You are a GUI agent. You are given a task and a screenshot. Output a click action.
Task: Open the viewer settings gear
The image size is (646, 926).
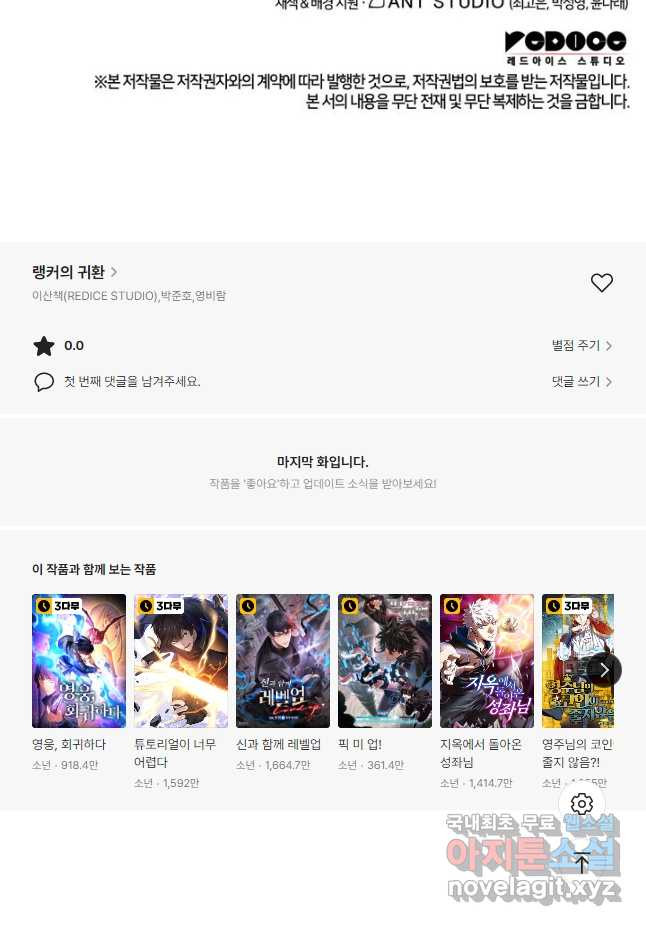tap(582, 804)
